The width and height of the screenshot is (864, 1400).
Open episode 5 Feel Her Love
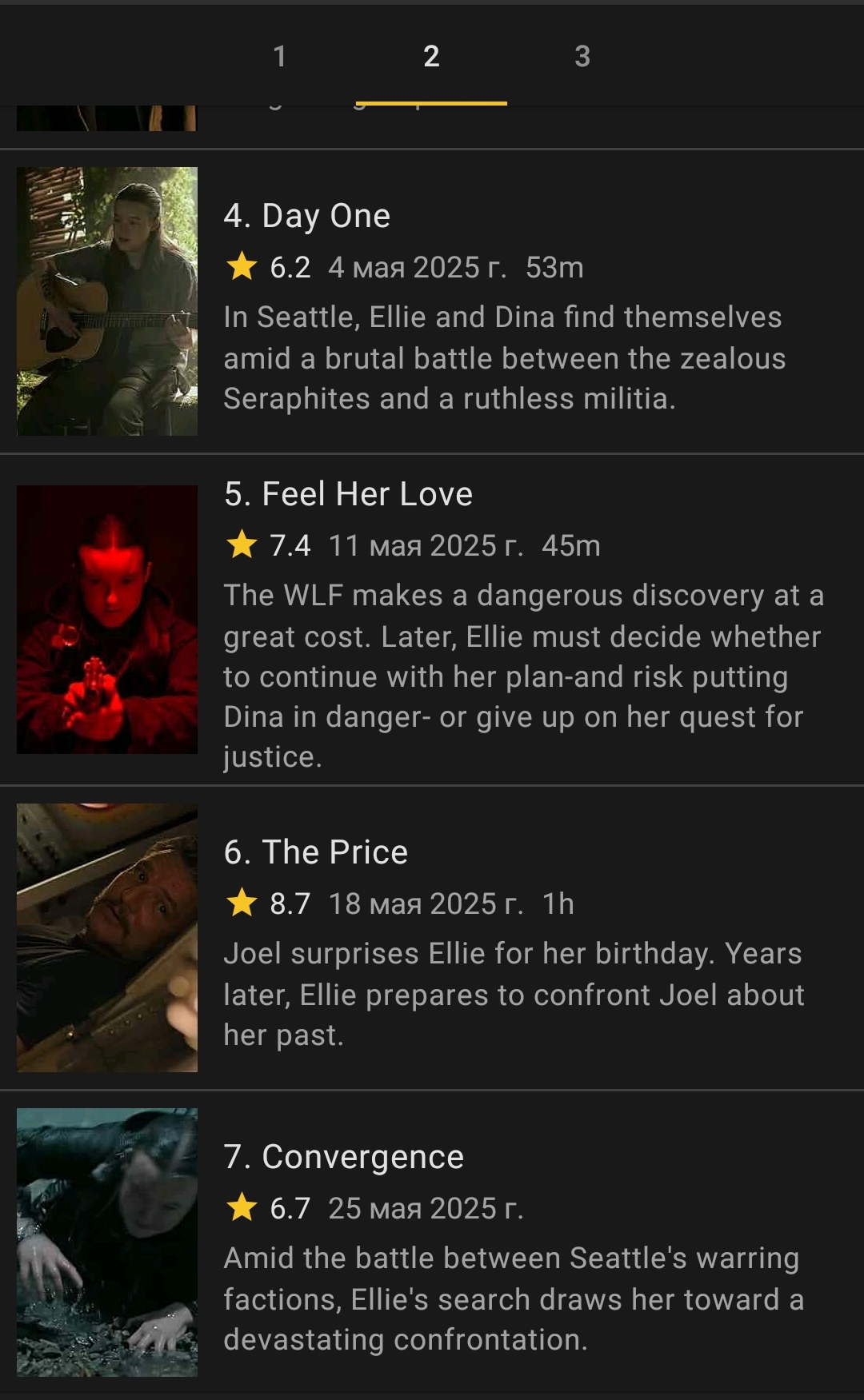[432, 620]
